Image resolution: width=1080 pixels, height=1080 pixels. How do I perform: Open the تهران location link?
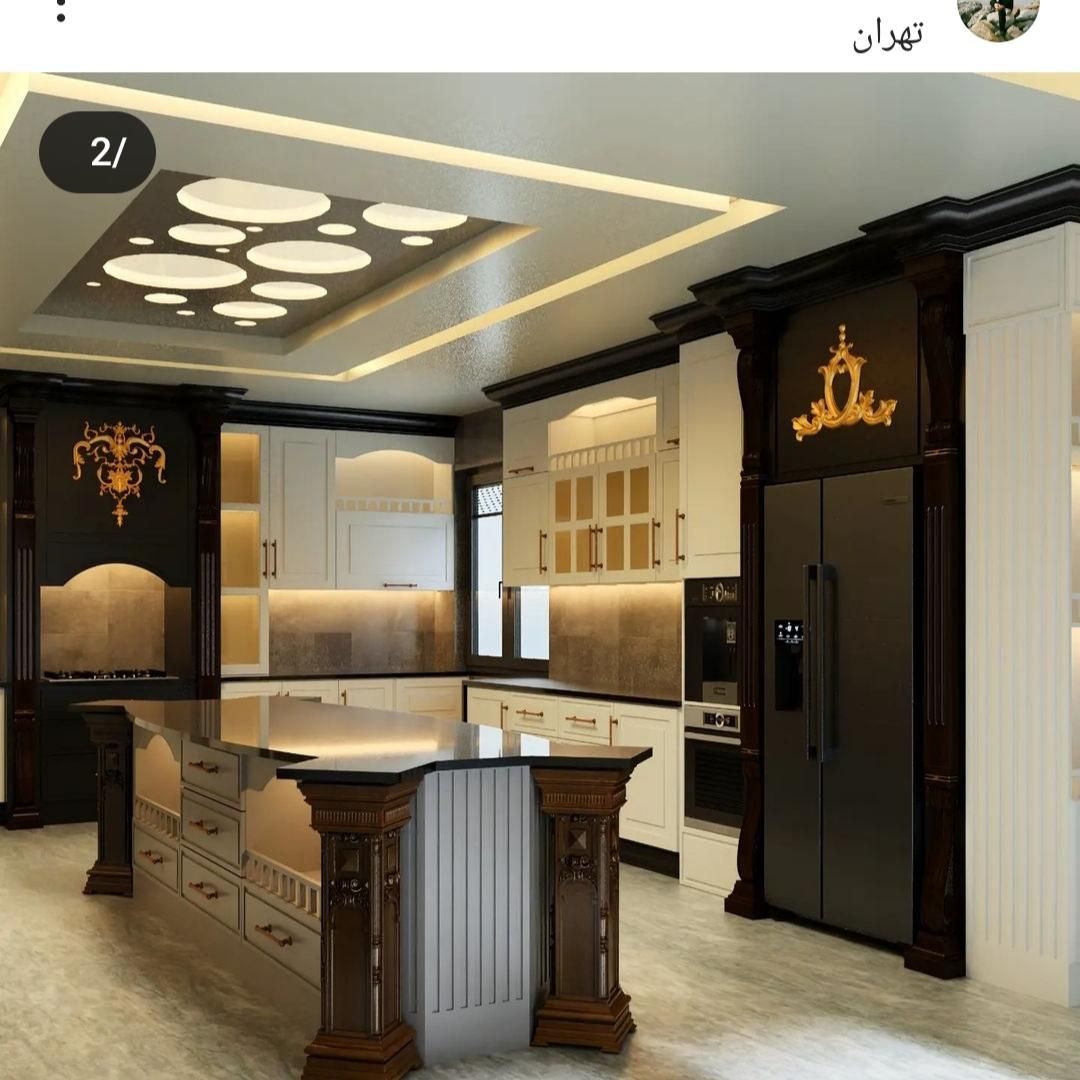tap(887, 34)
